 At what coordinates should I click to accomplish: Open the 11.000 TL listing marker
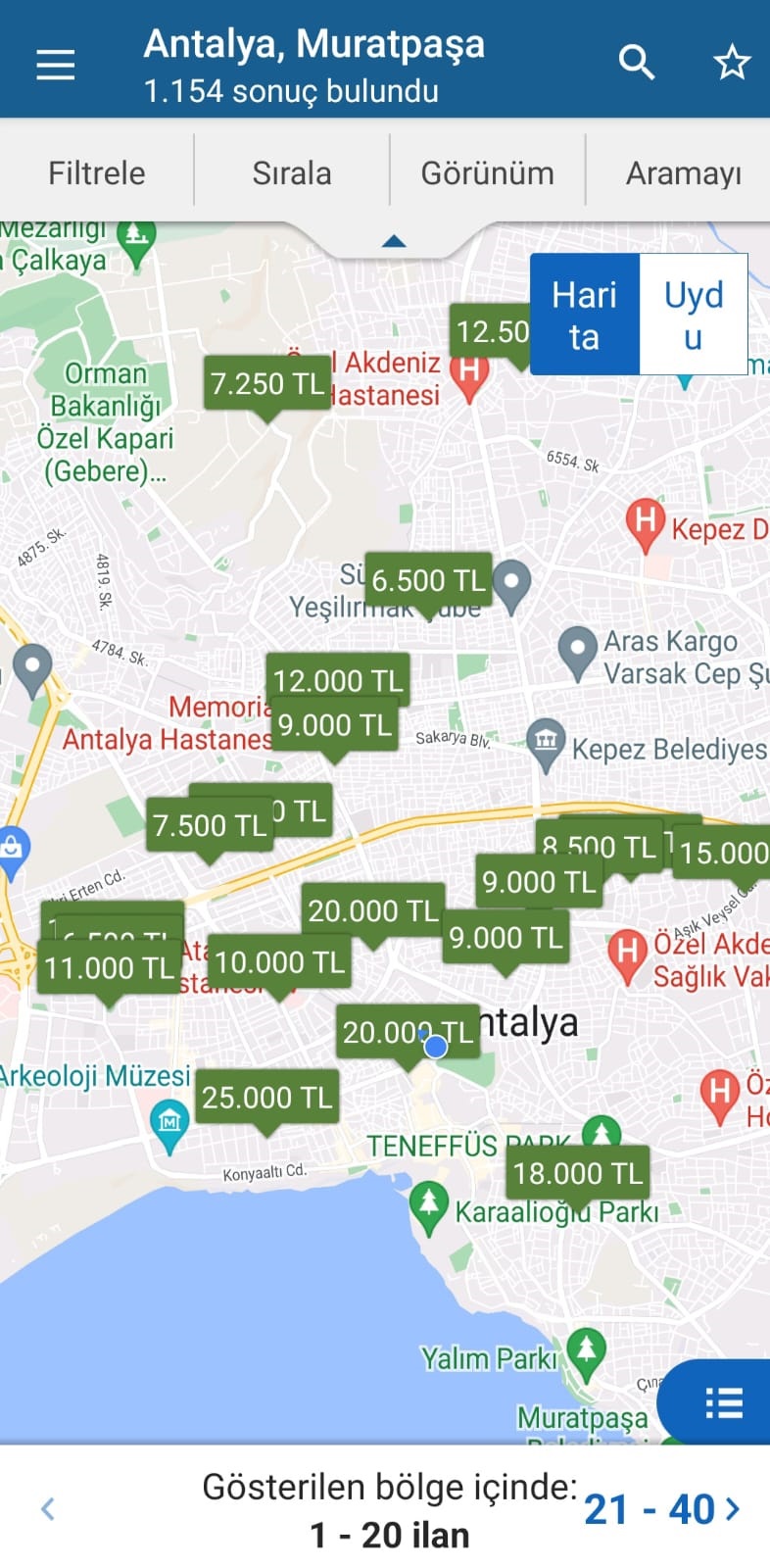[x=108, y=969]
